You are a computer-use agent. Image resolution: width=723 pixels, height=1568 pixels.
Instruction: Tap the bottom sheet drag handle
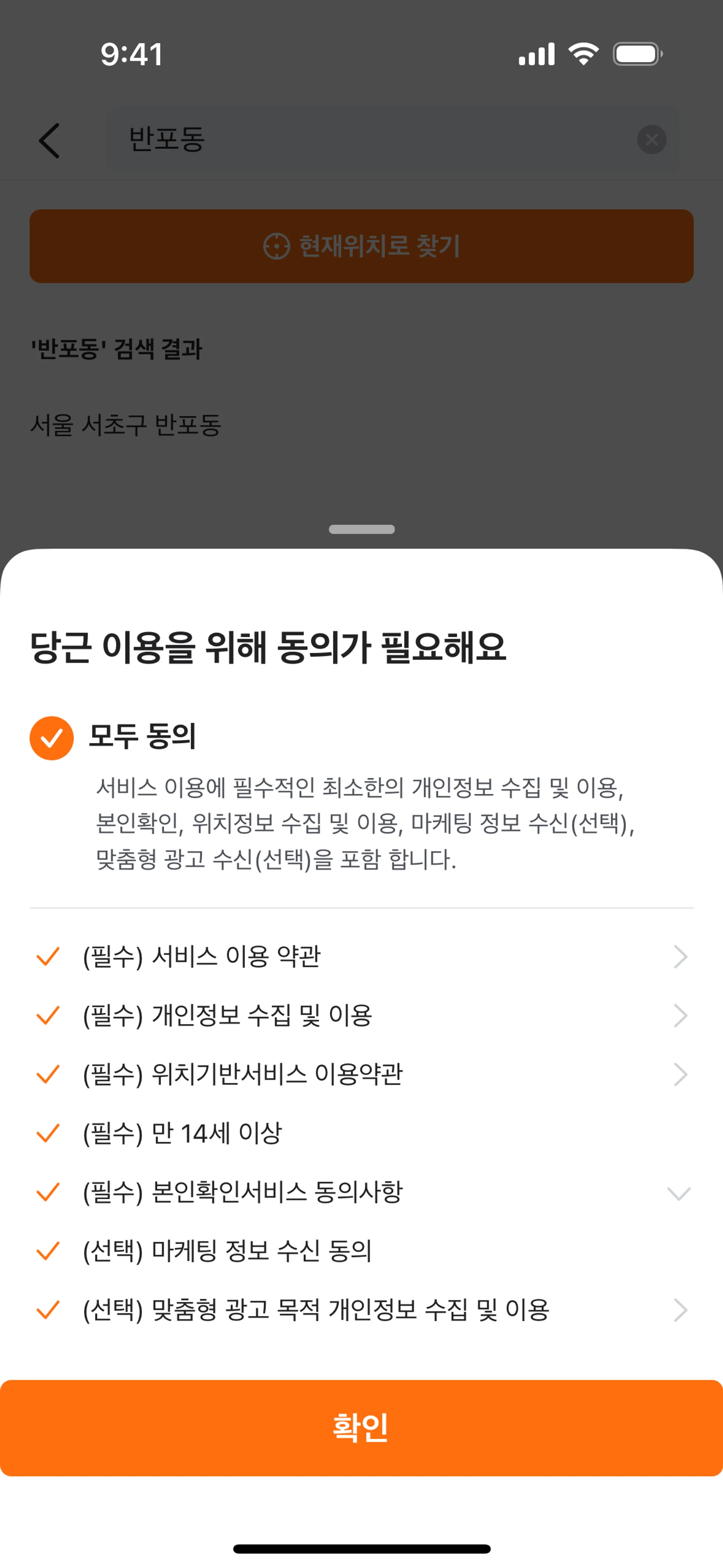pos(361,529)
